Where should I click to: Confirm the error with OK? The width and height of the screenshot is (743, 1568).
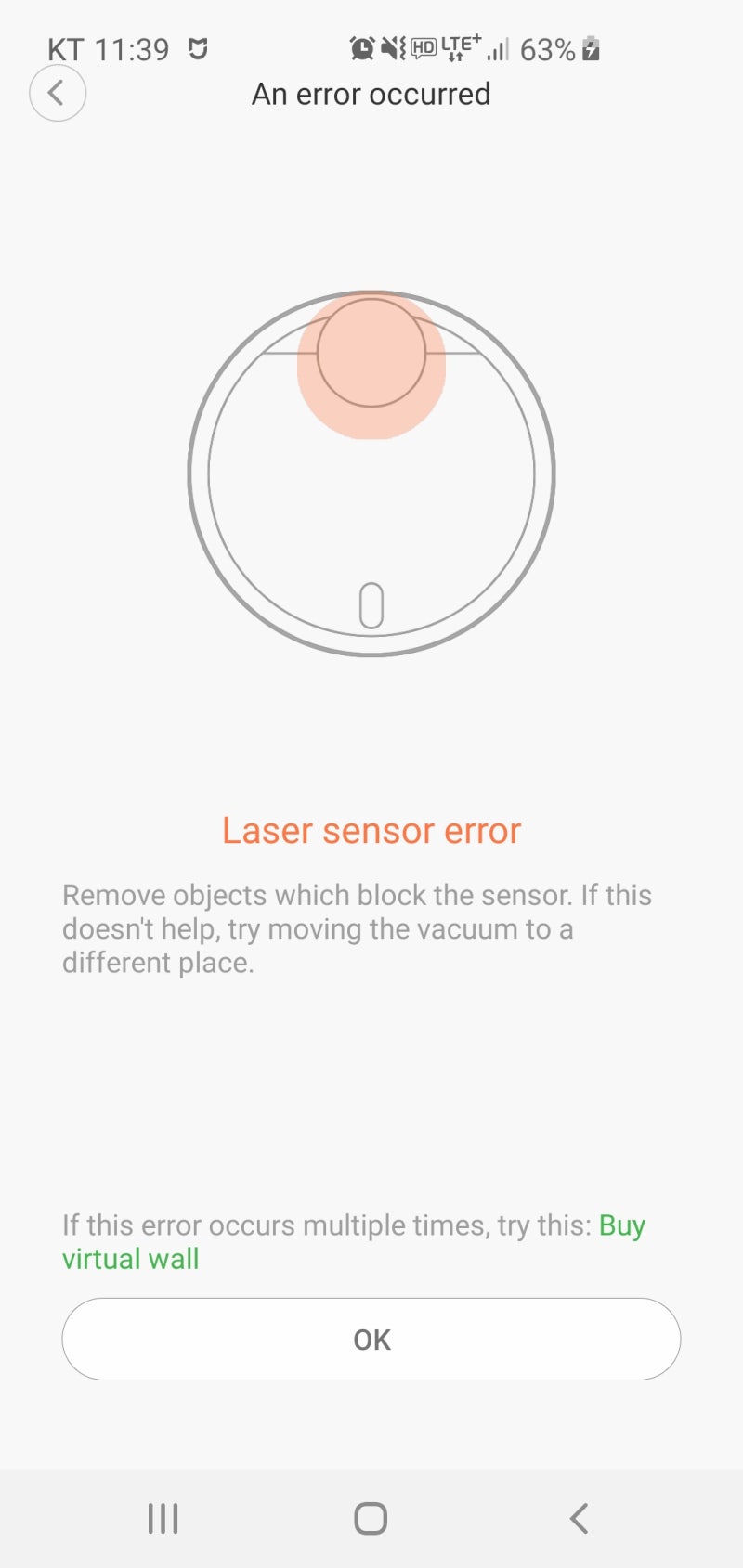click(371, 1339)
